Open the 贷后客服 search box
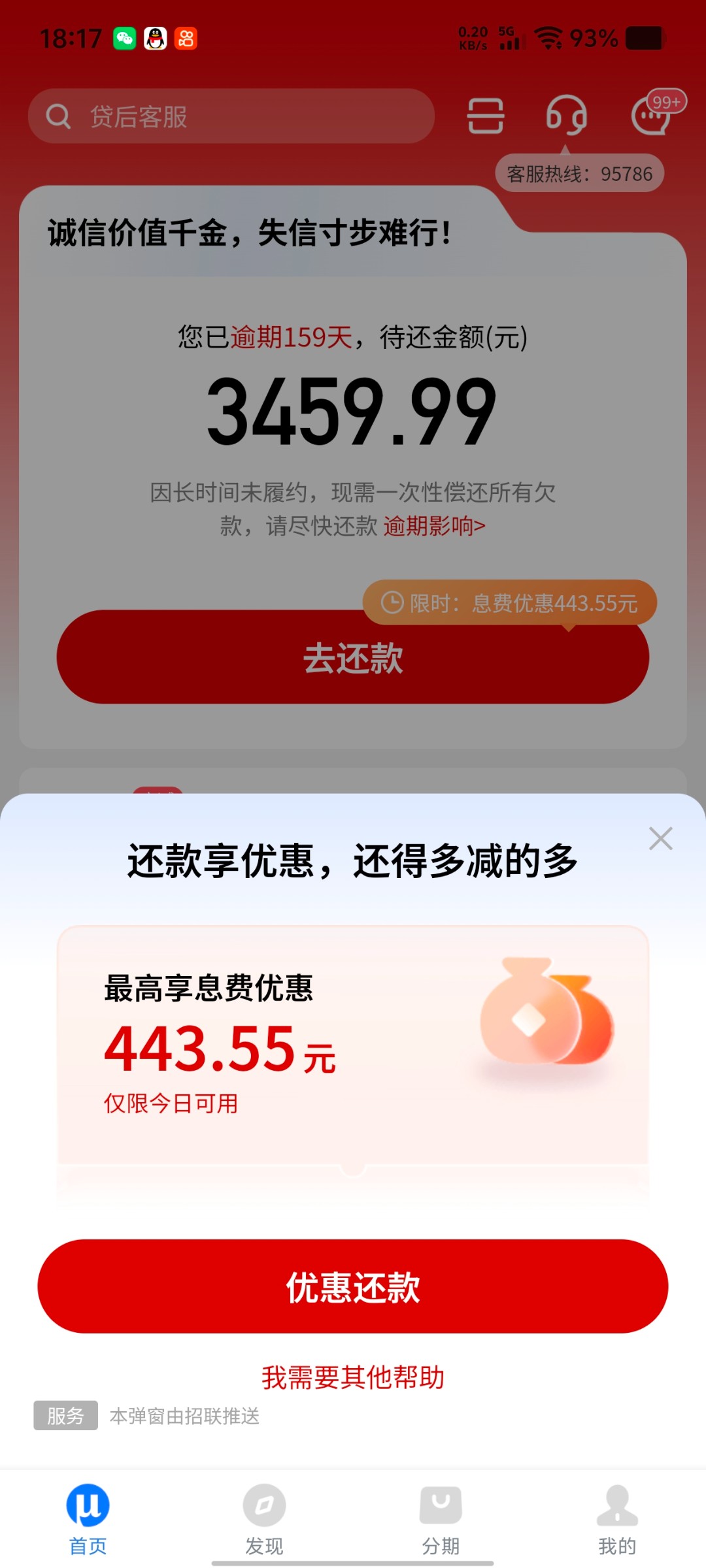This screenshot has height=1568, width=706. [x=231, y=116]
